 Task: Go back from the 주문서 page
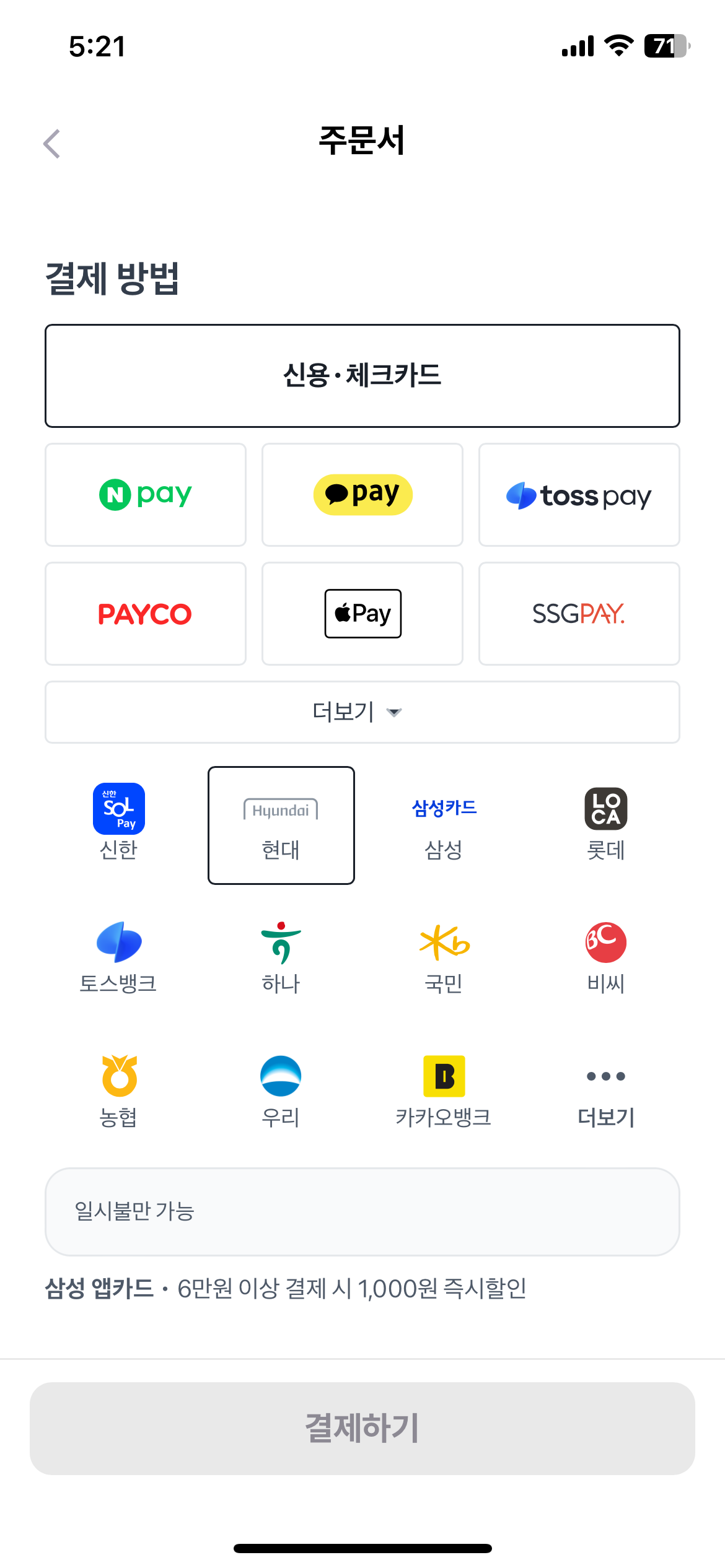52,144
